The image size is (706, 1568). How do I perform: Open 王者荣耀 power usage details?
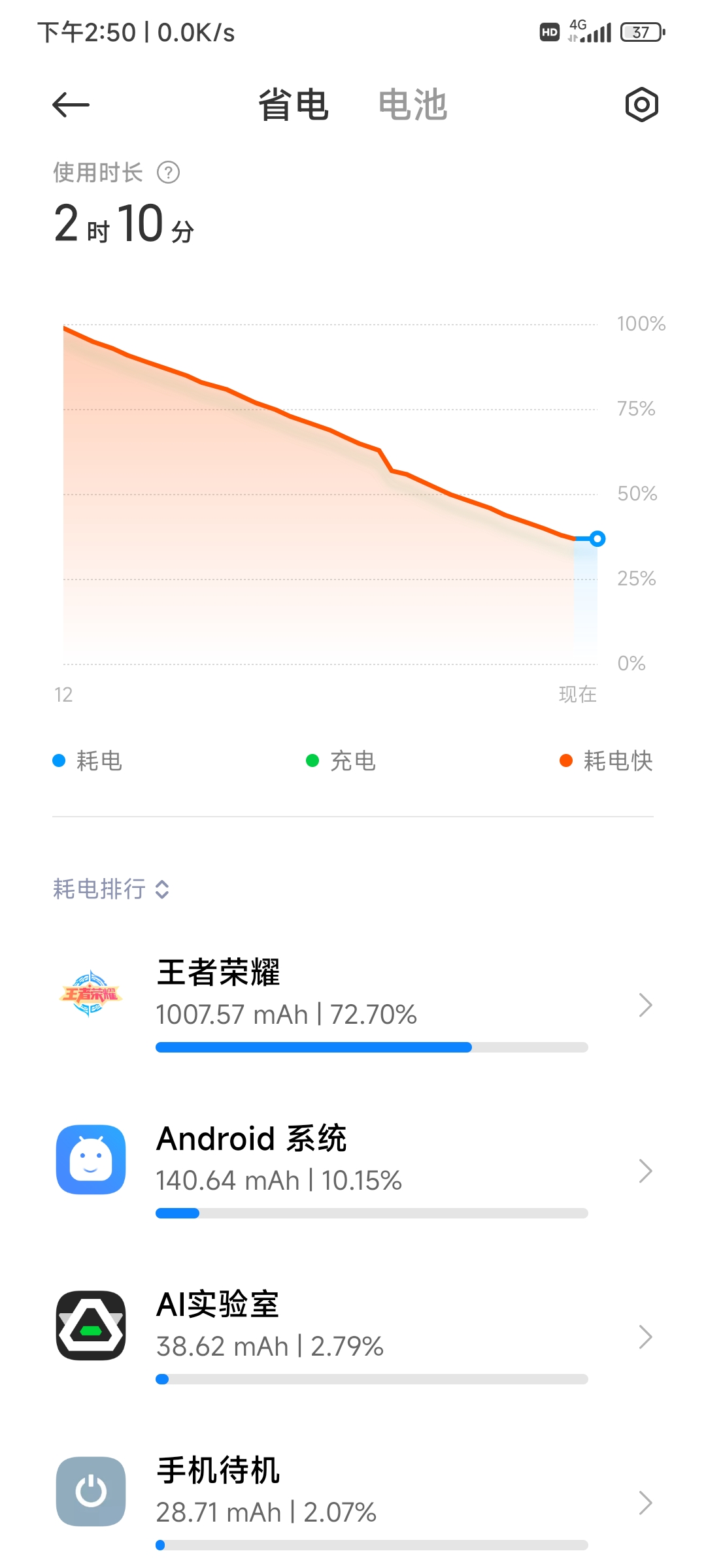point(353,1005)
